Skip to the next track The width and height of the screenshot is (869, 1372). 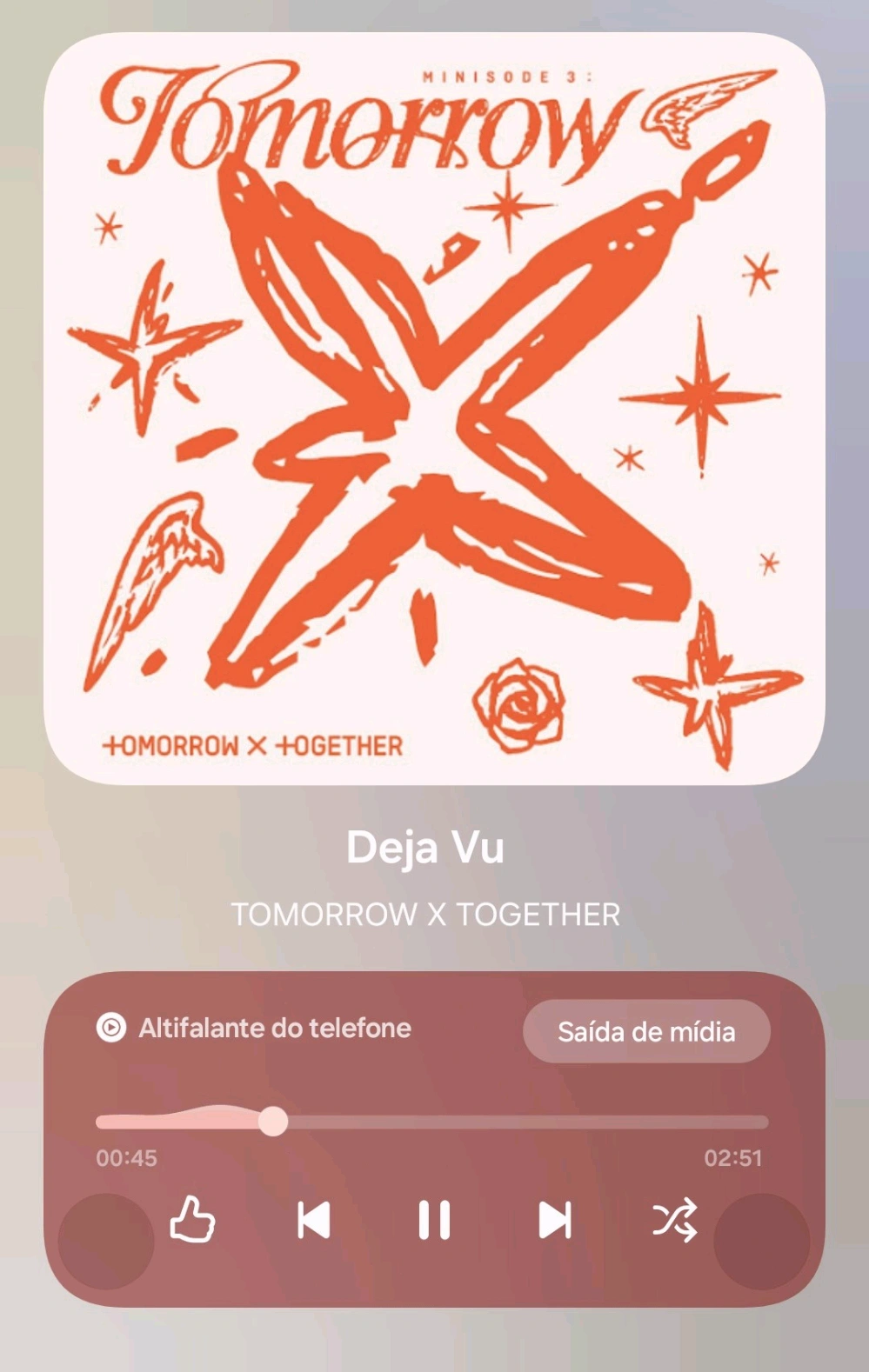555,1220
